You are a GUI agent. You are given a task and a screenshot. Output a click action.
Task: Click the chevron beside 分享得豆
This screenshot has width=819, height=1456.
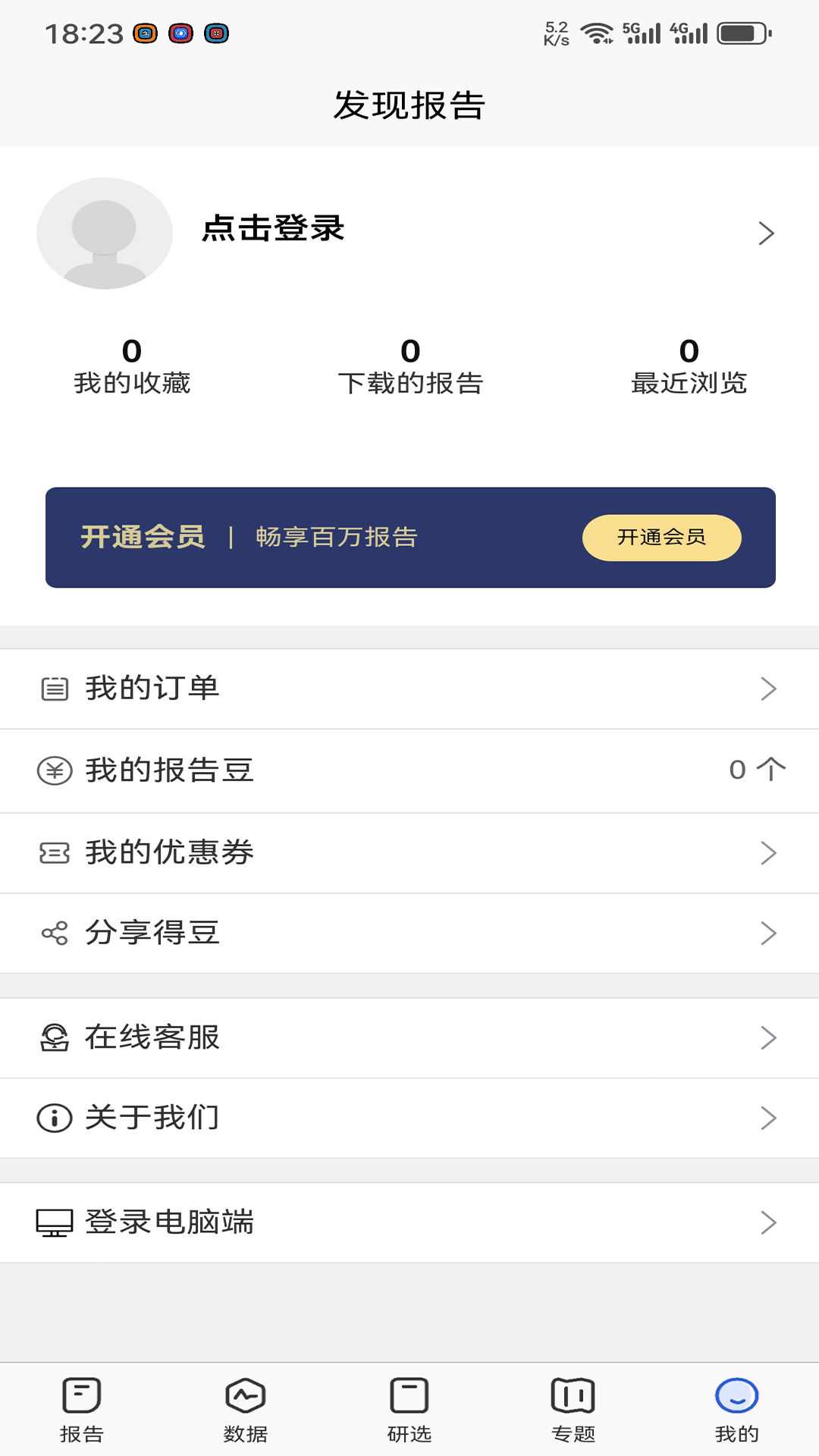[x=767, y=934]
